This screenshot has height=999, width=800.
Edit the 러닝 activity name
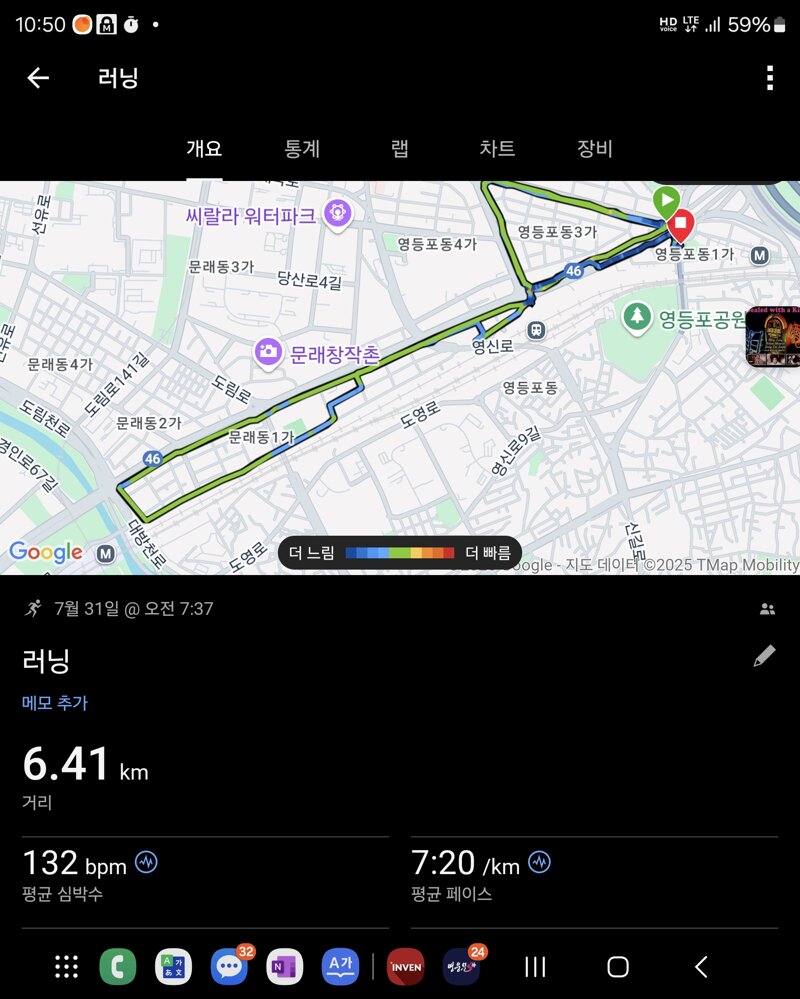[764, 657]
